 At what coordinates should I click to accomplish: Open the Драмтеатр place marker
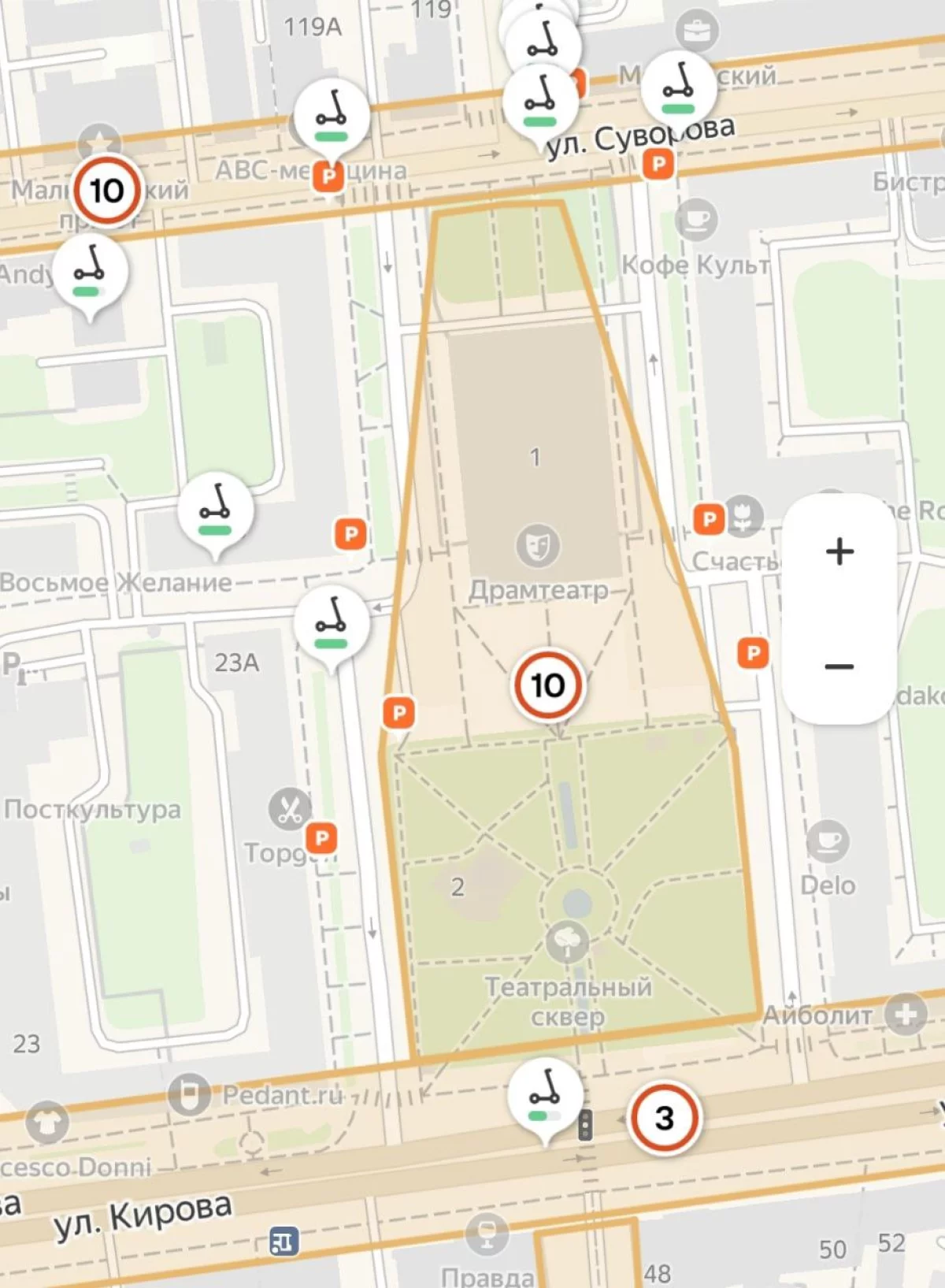coord(538,545)
